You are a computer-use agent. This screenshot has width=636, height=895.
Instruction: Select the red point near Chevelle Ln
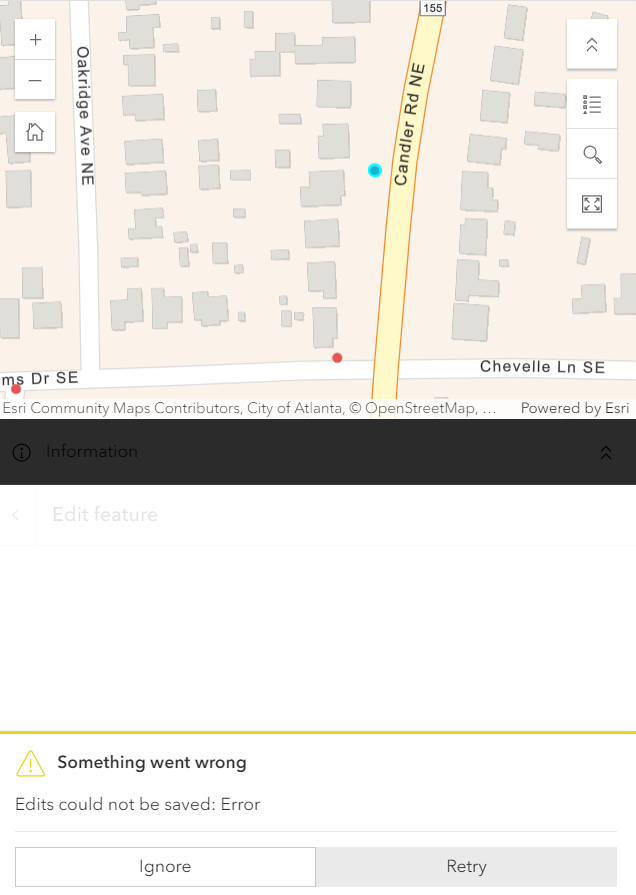[337, 358]
